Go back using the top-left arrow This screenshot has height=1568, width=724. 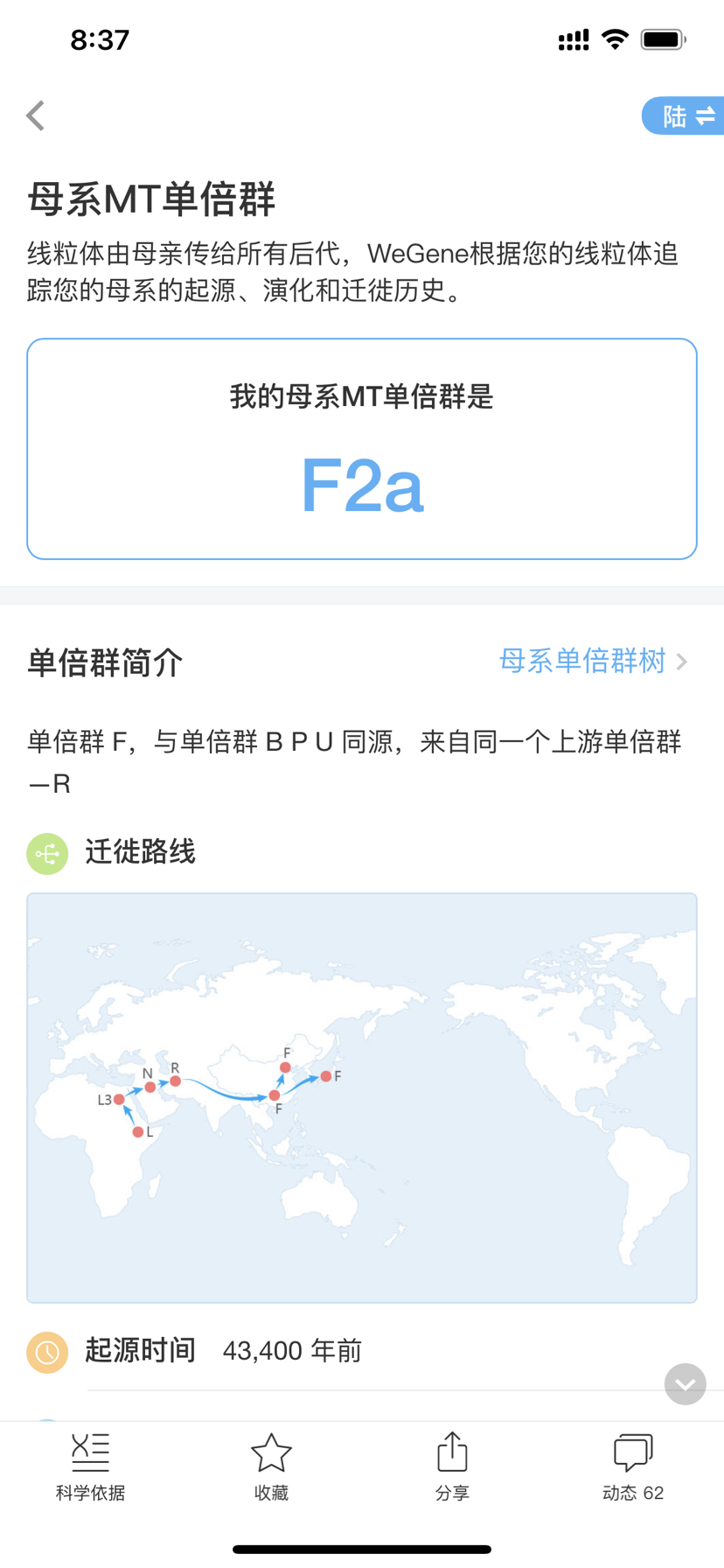coord(36,115)
